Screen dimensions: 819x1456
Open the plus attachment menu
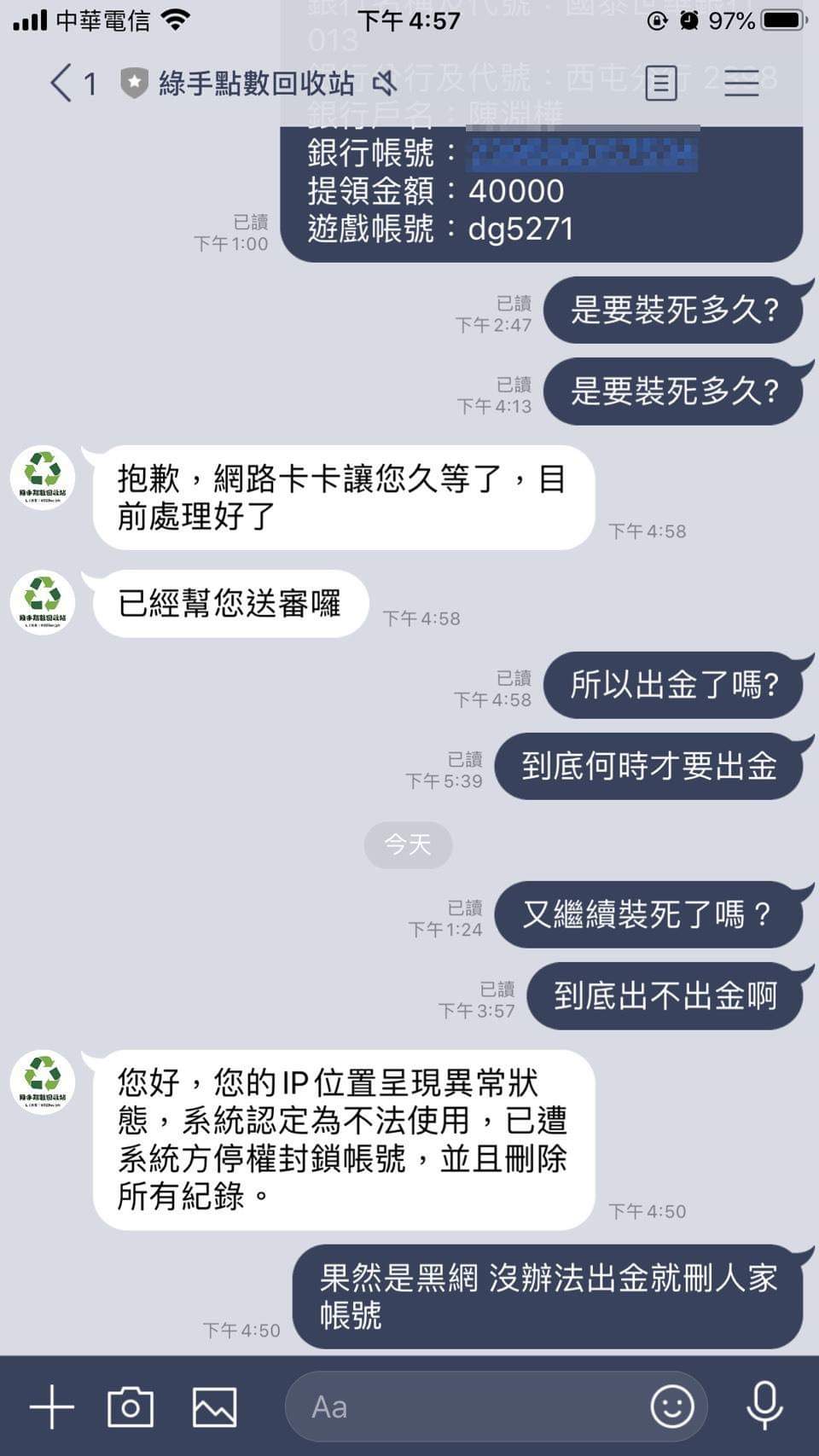pyautogui.click(x=52, y=1406)
